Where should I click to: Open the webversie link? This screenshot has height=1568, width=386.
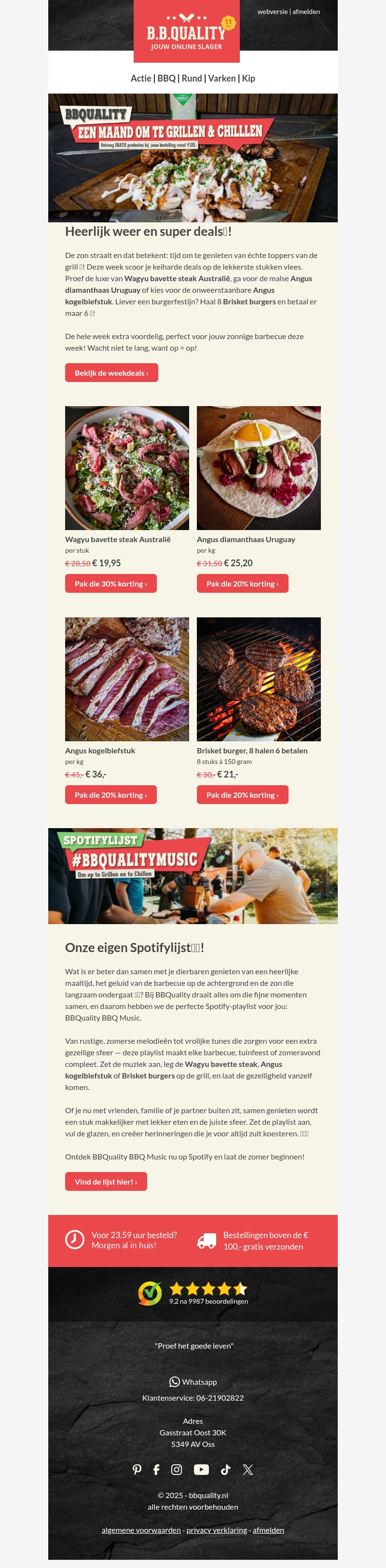pos(272,12)
